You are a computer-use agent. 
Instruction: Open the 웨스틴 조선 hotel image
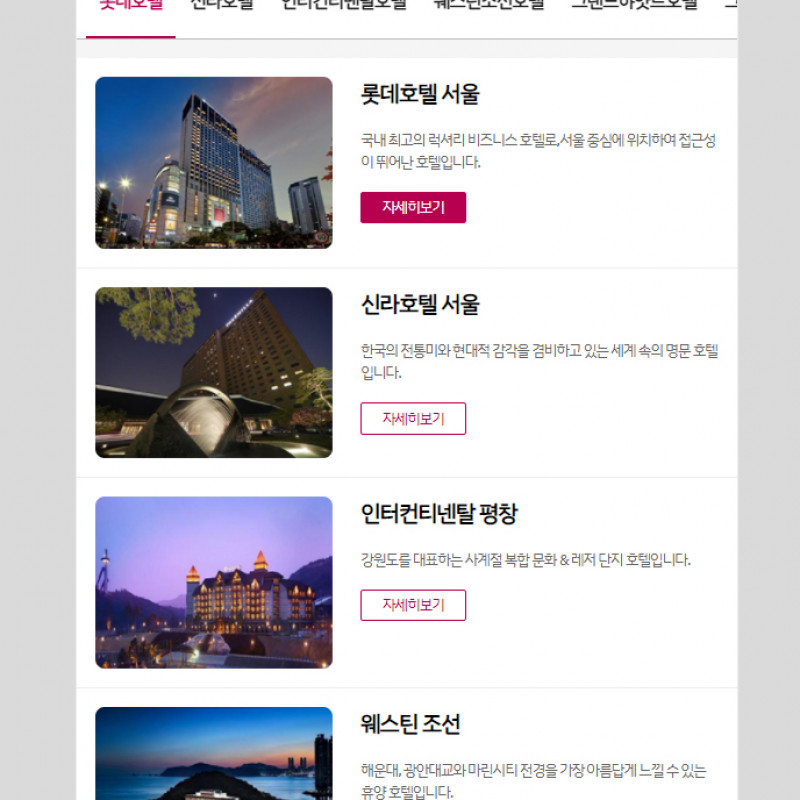coord(214,754)
